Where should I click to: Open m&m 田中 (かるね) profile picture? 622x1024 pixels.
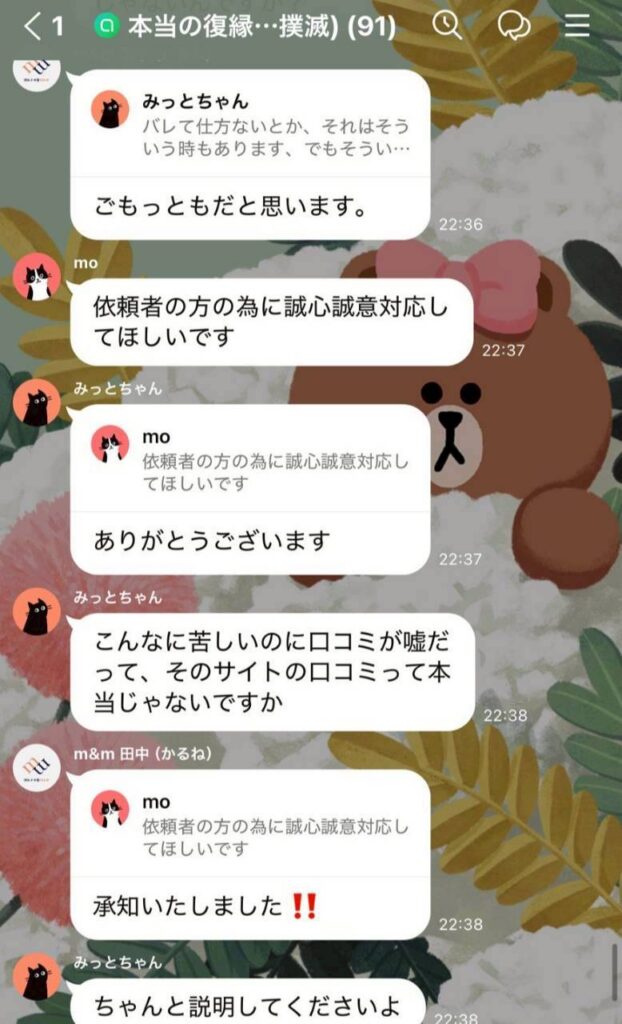point(37,768)
